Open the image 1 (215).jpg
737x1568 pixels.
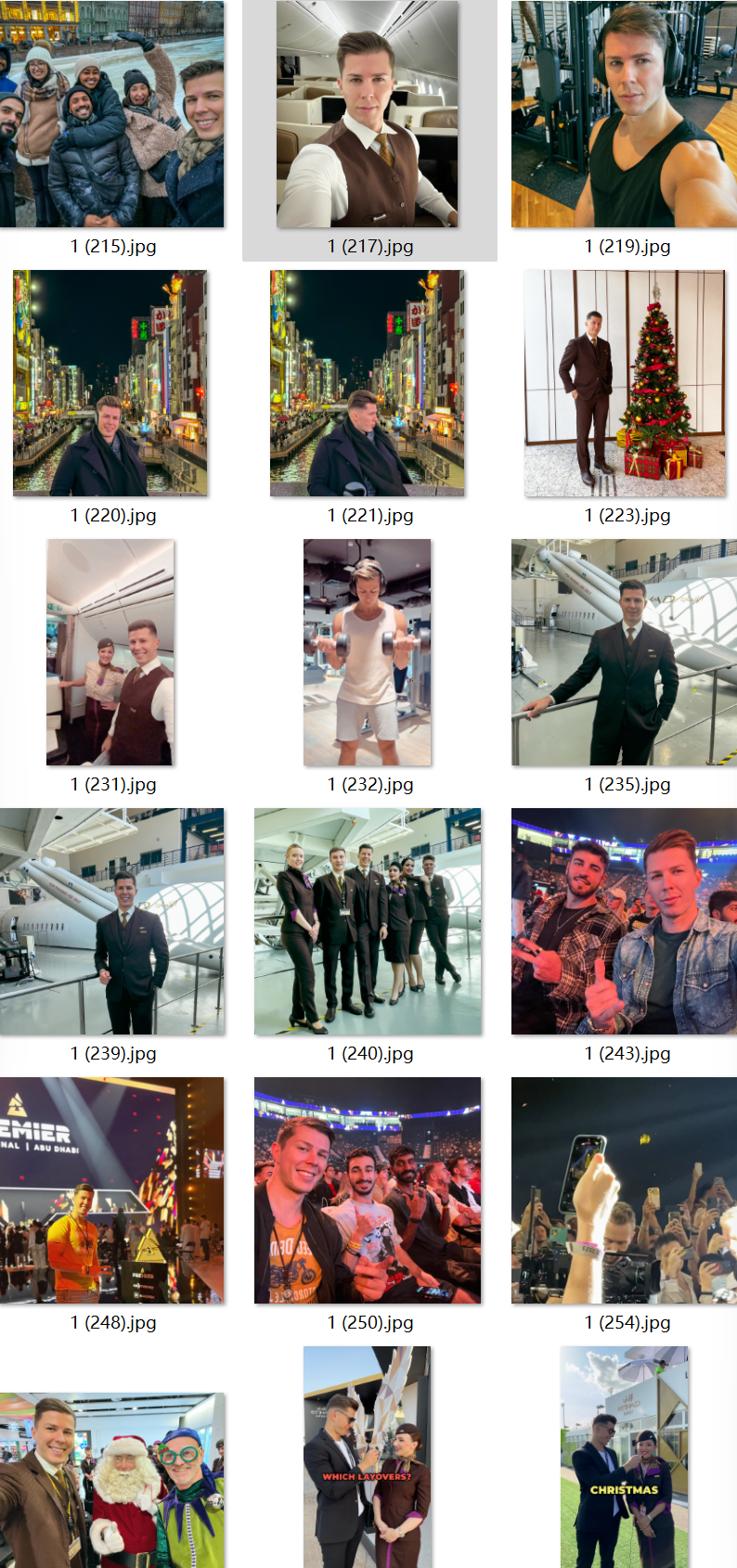[x=111, y=114]
